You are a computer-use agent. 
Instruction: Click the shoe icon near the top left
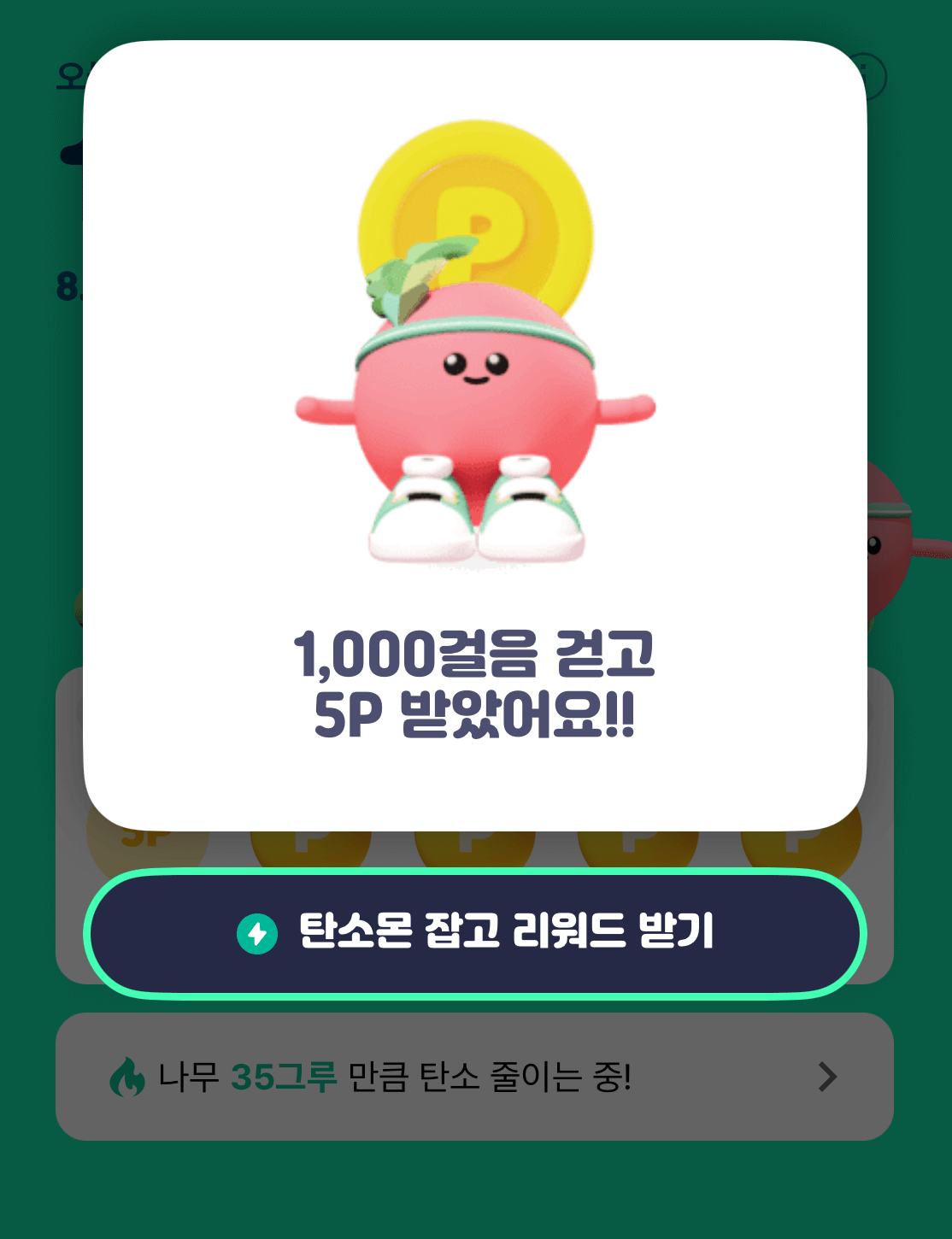[73, 154]
